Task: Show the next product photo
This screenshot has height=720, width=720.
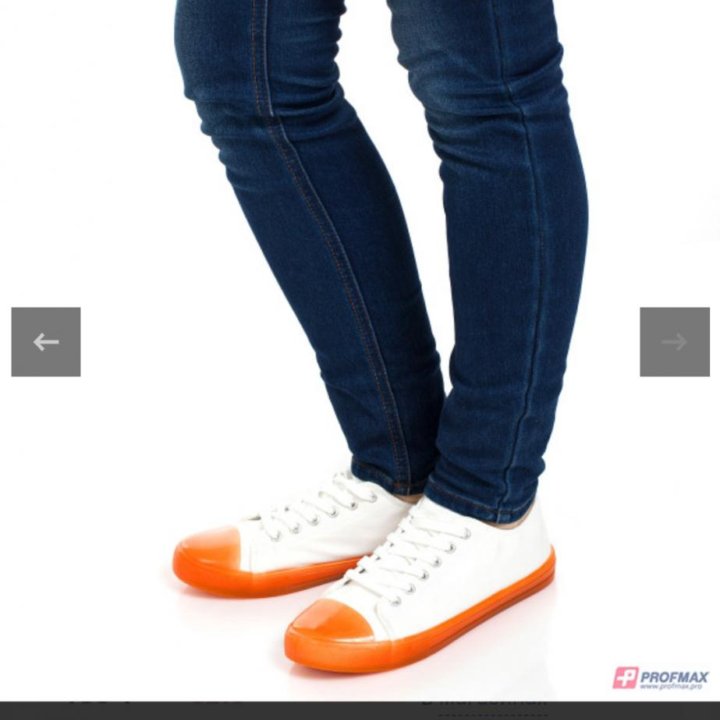Action: coord(674,342)
